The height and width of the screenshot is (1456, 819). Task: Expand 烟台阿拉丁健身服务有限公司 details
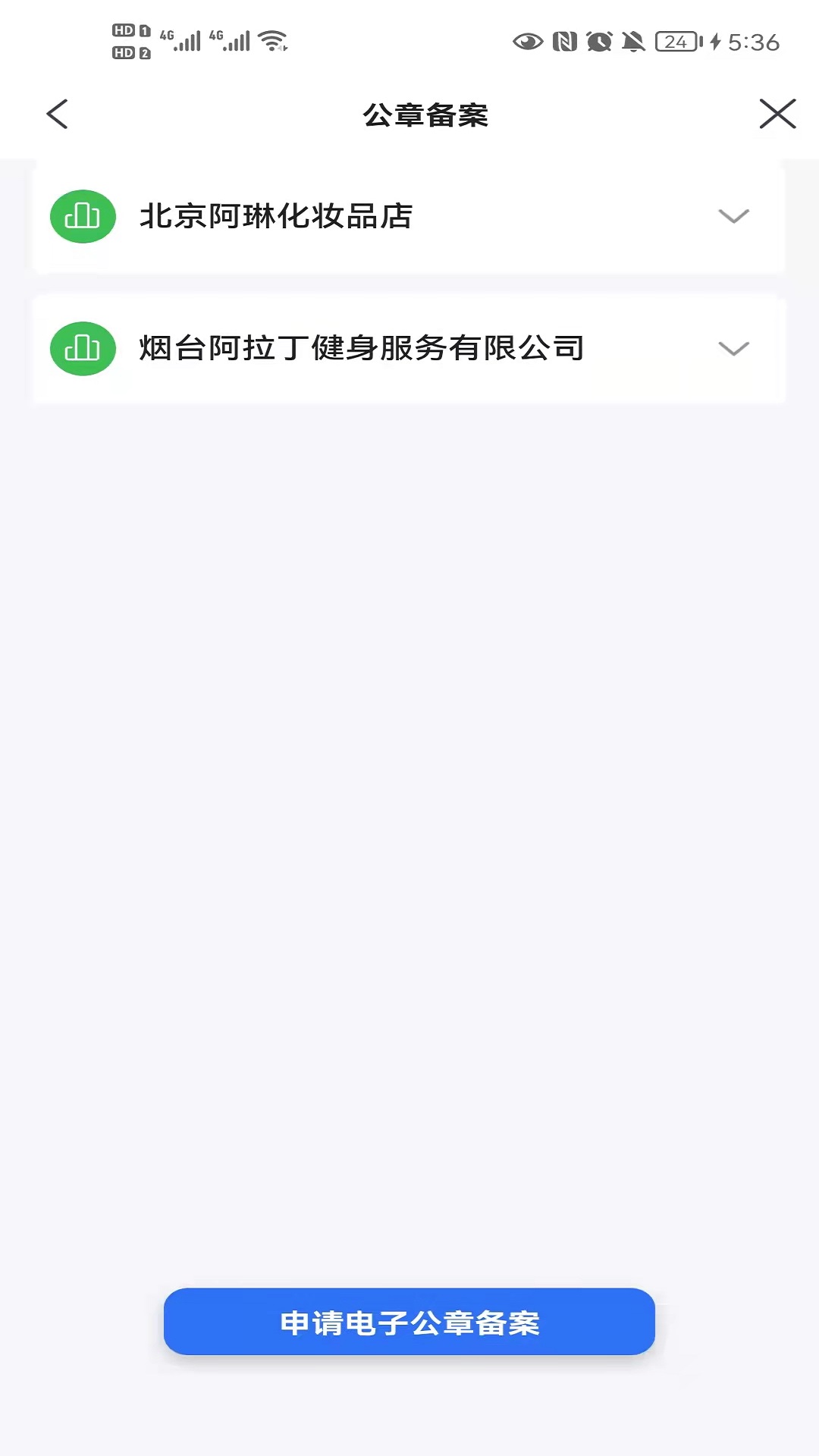[x=733, y=349]
